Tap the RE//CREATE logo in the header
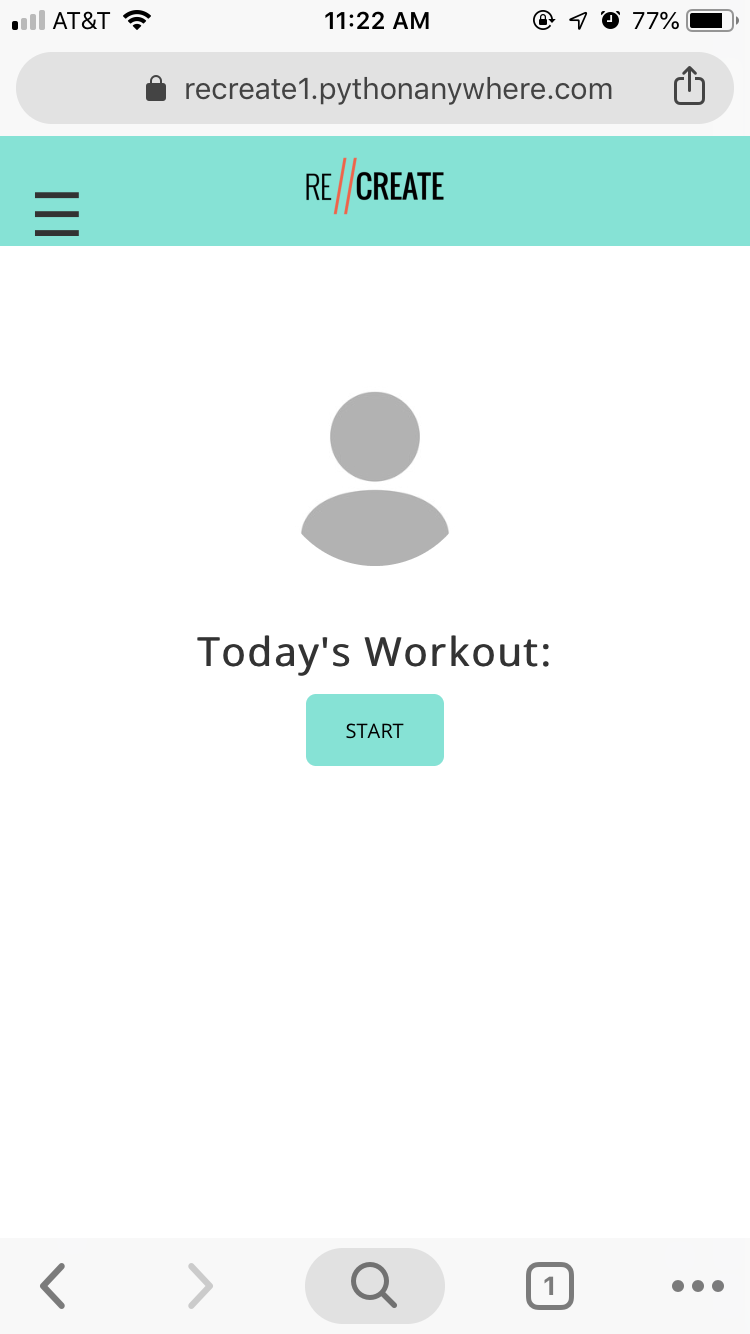Screen dimensions: 750x1334 (375, 186)
